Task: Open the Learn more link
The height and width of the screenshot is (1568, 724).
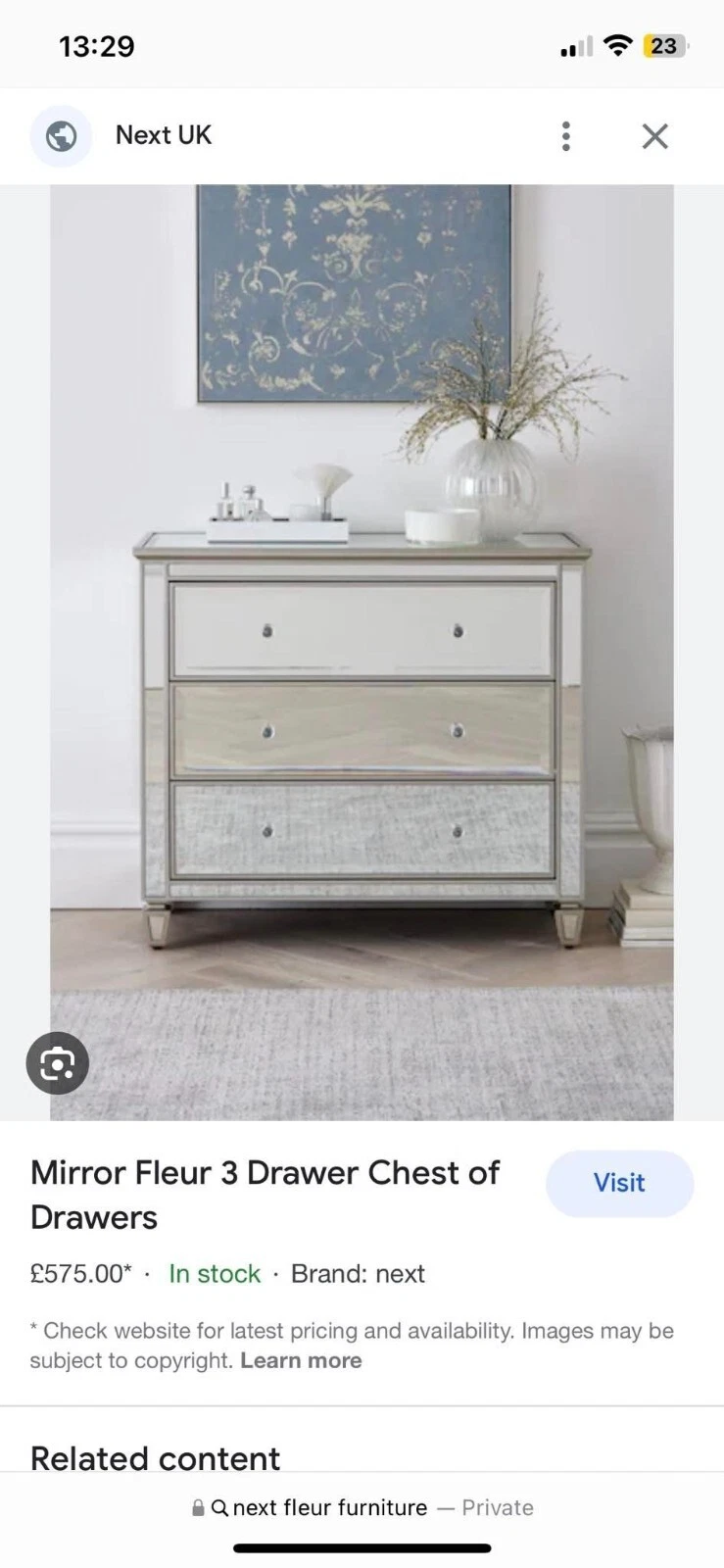Action: click(301, 1360)
